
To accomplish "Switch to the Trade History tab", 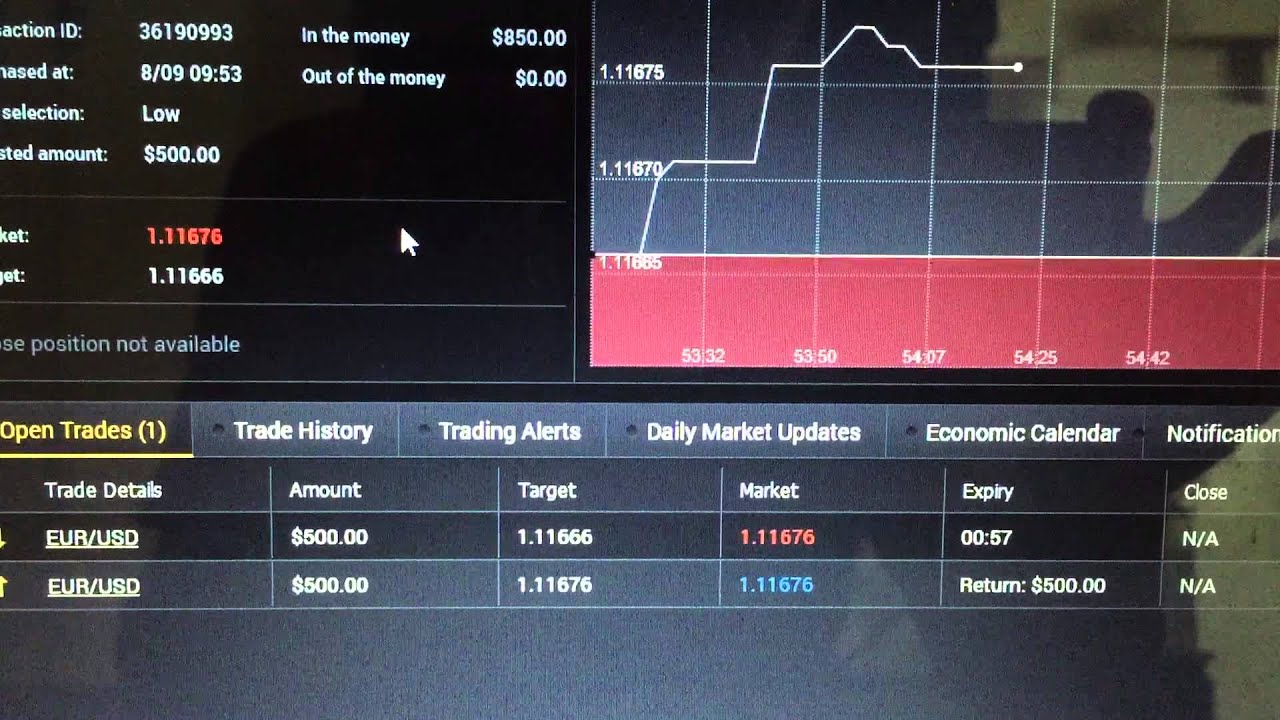I will [302, 431].
